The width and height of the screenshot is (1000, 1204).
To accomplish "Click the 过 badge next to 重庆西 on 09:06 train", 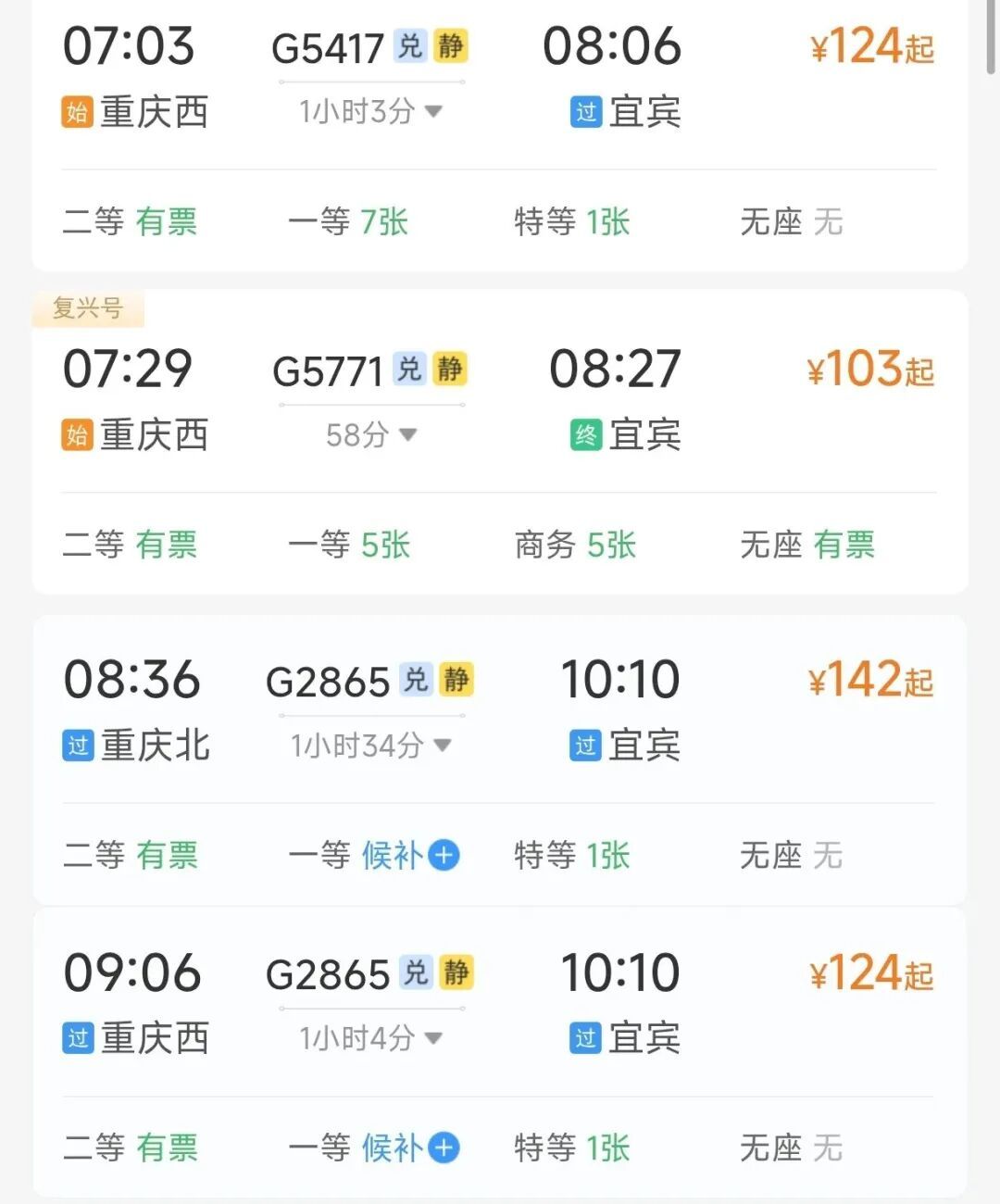I will pyautogui.click(x=79, y=1038).
